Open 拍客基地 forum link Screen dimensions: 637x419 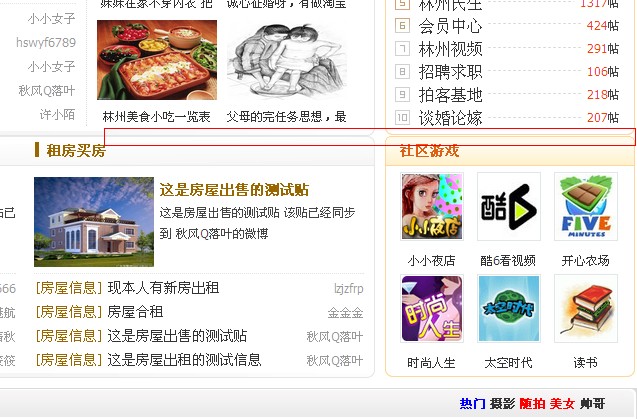pos(450,95)
